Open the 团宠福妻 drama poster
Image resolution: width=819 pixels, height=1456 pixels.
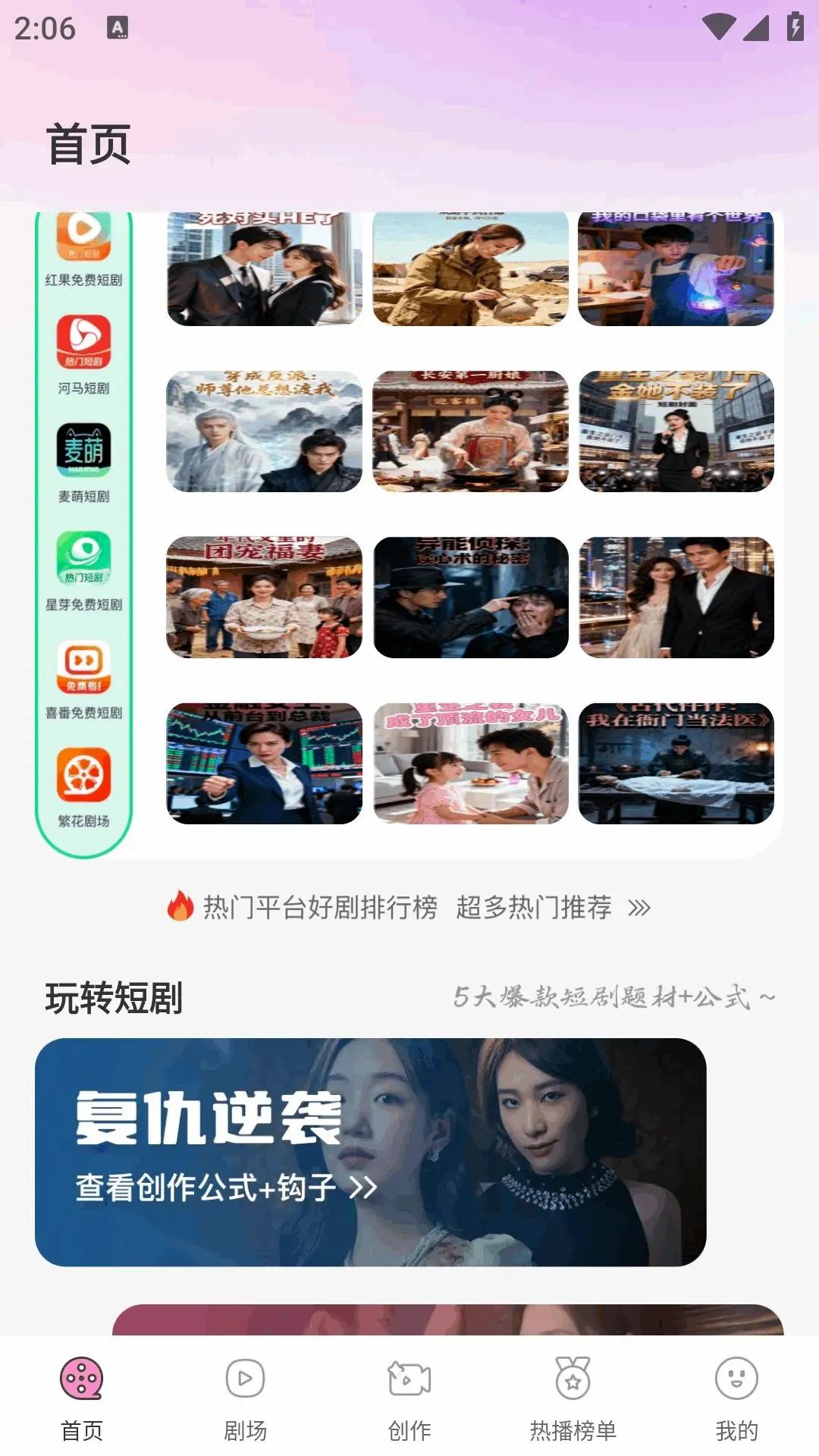tap(264, 598)
